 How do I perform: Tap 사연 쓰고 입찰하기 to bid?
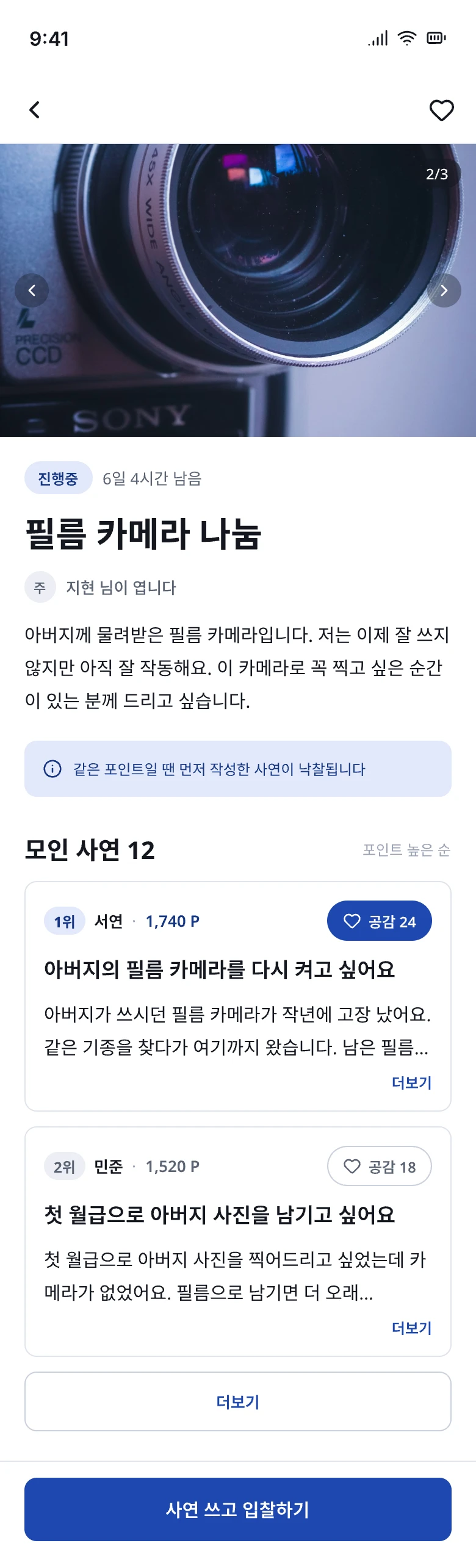[x=238, y=1509]
